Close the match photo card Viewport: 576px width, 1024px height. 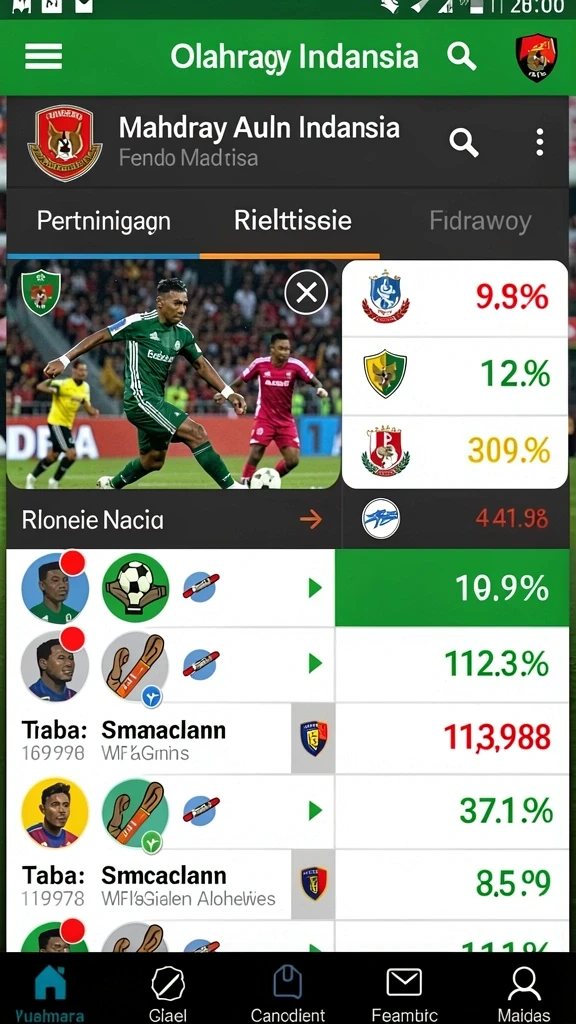tap(306, 292)
